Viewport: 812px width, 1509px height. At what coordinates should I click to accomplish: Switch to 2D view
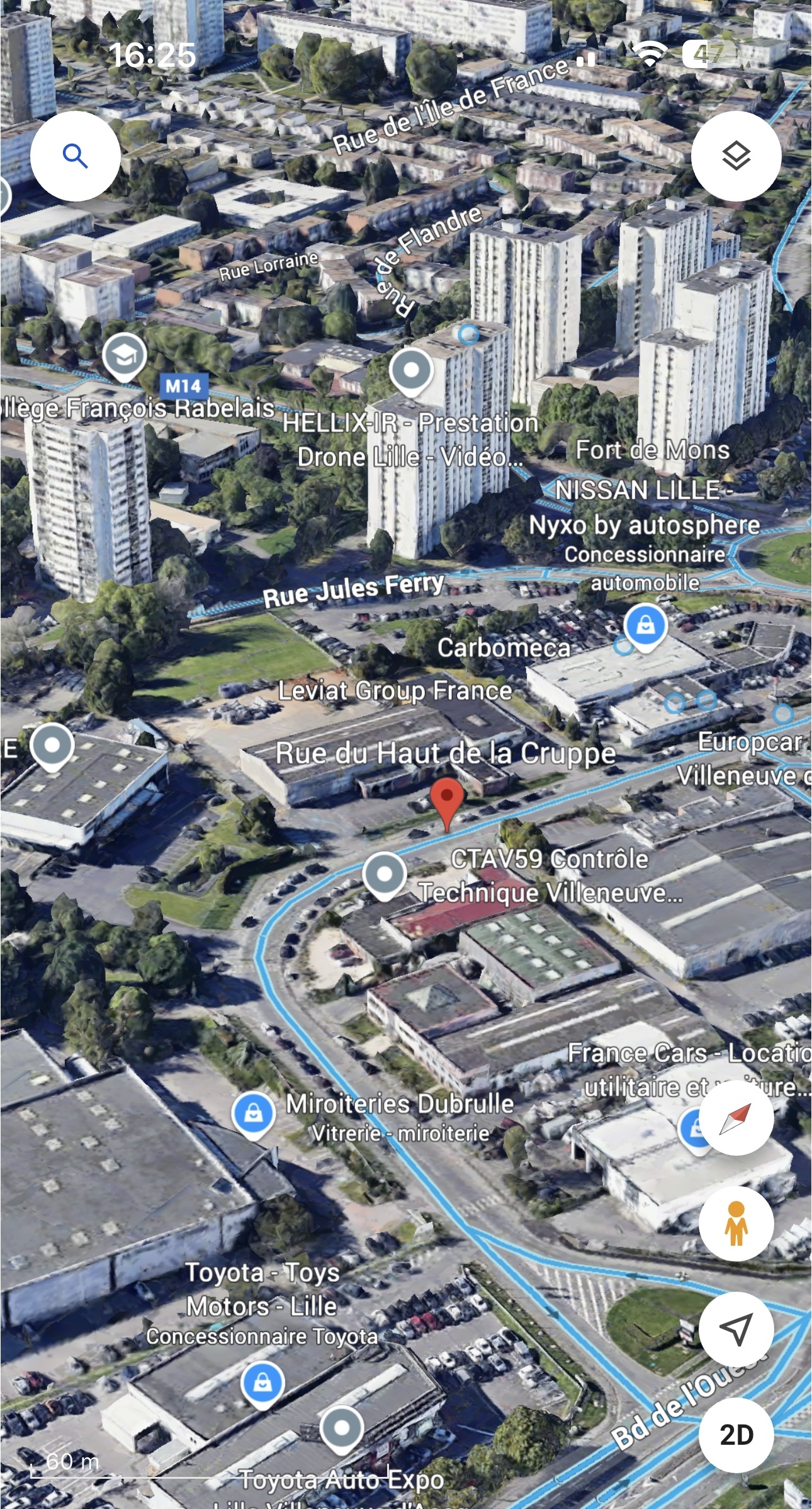click(x=736, y=1435)
